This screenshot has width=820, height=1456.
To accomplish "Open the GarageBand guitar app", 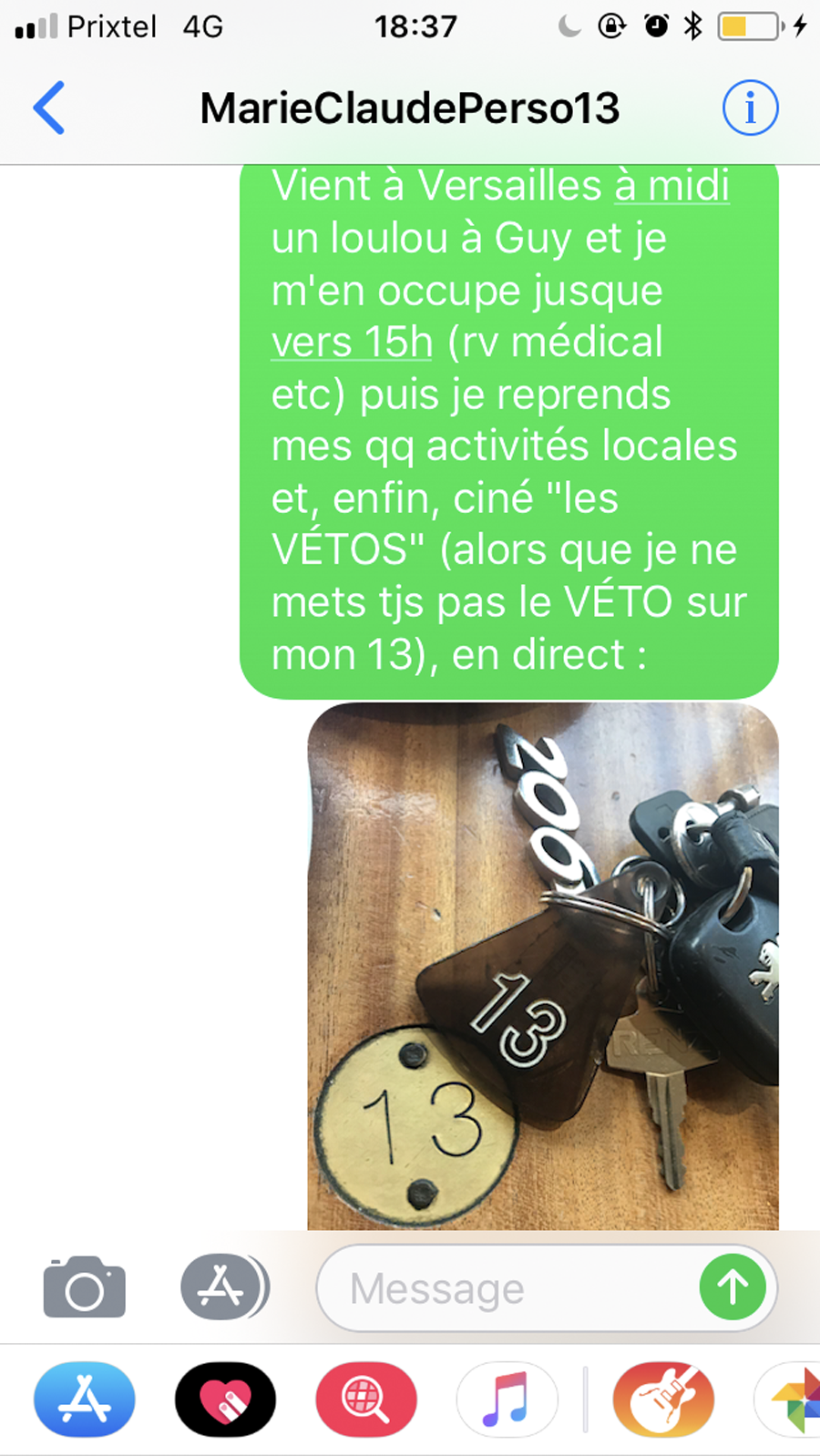I will click(662, 1400).
